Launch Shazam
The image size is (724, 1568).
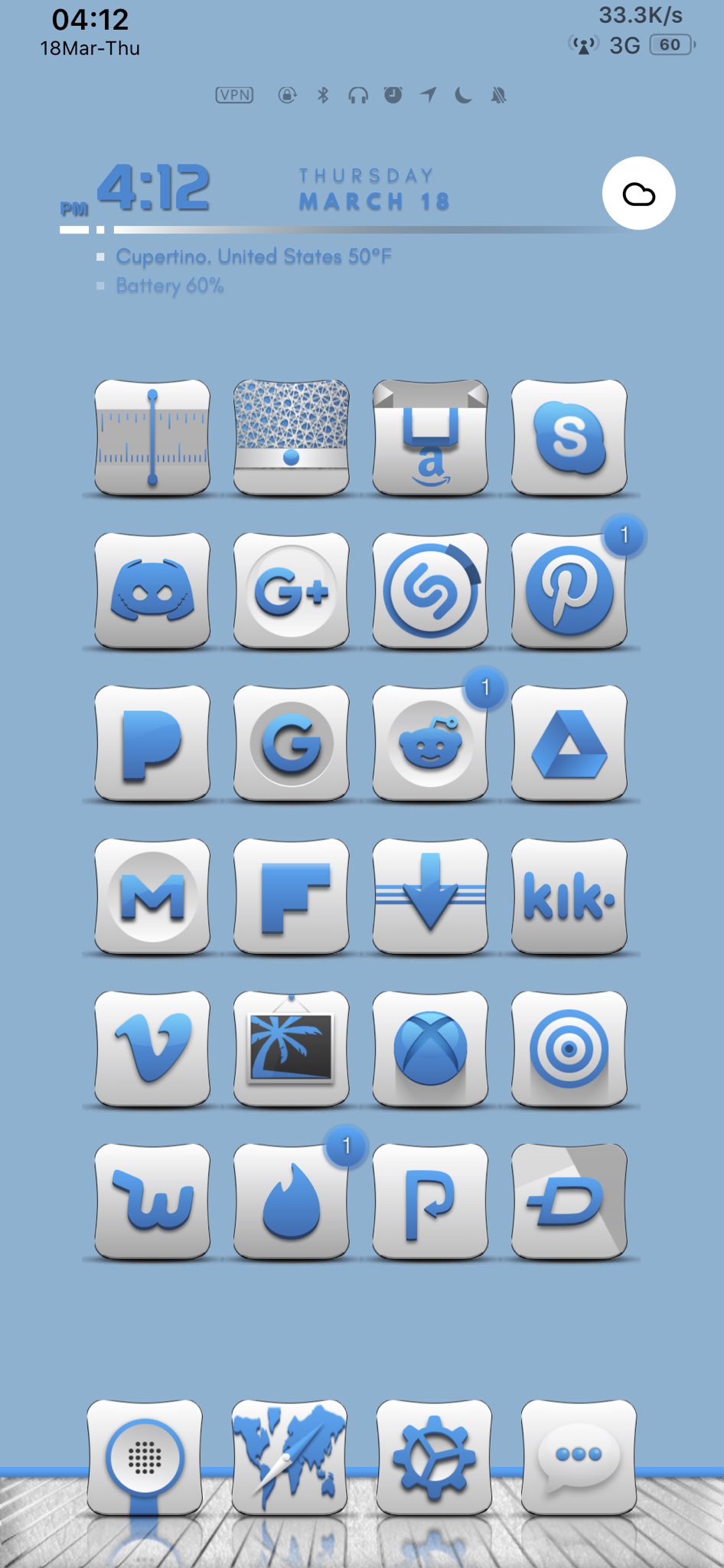pyautogui.click(x=430, y=590)
